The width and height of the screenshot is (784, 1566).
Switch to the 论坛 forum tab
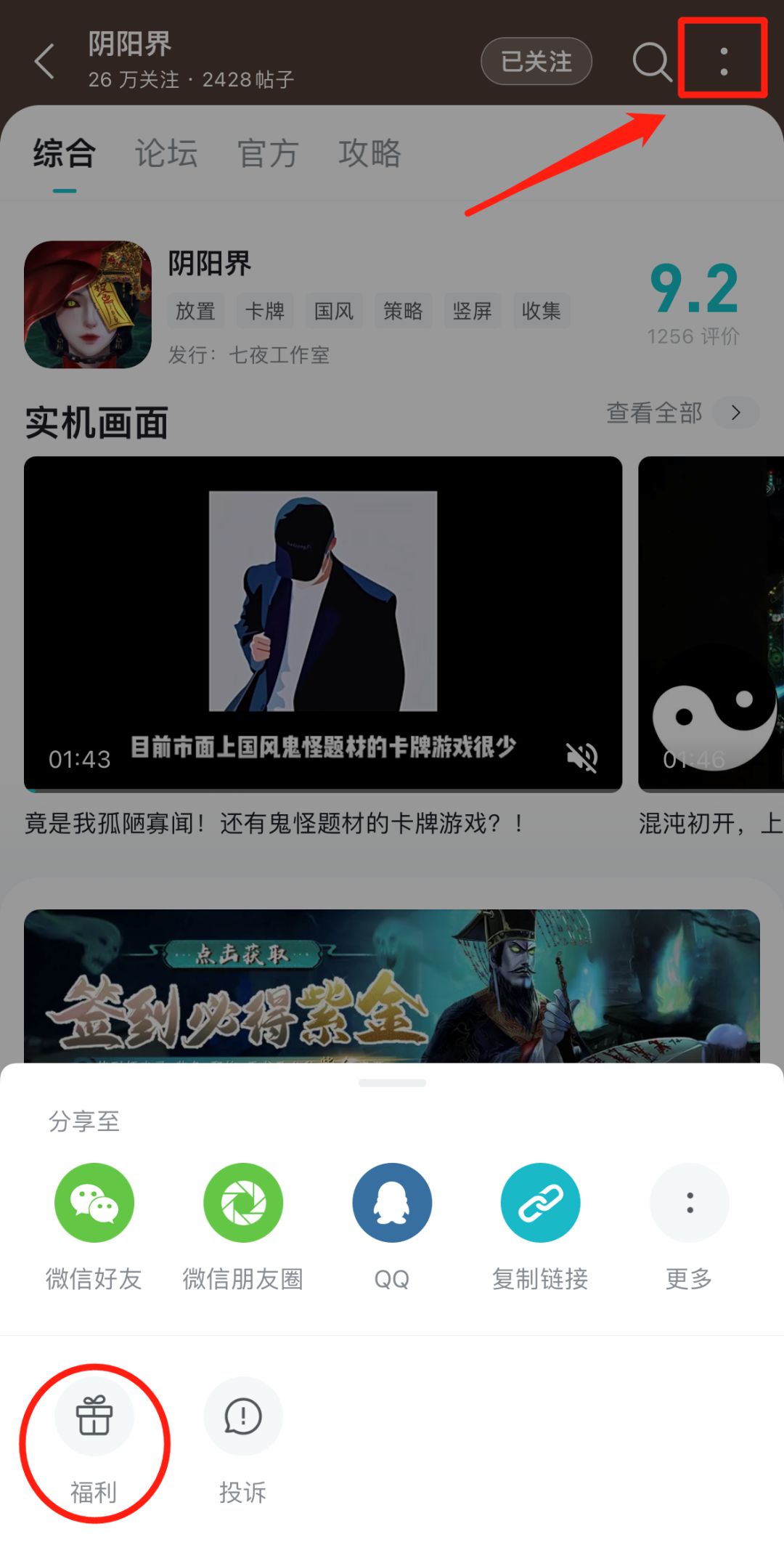tap(167, 153)
